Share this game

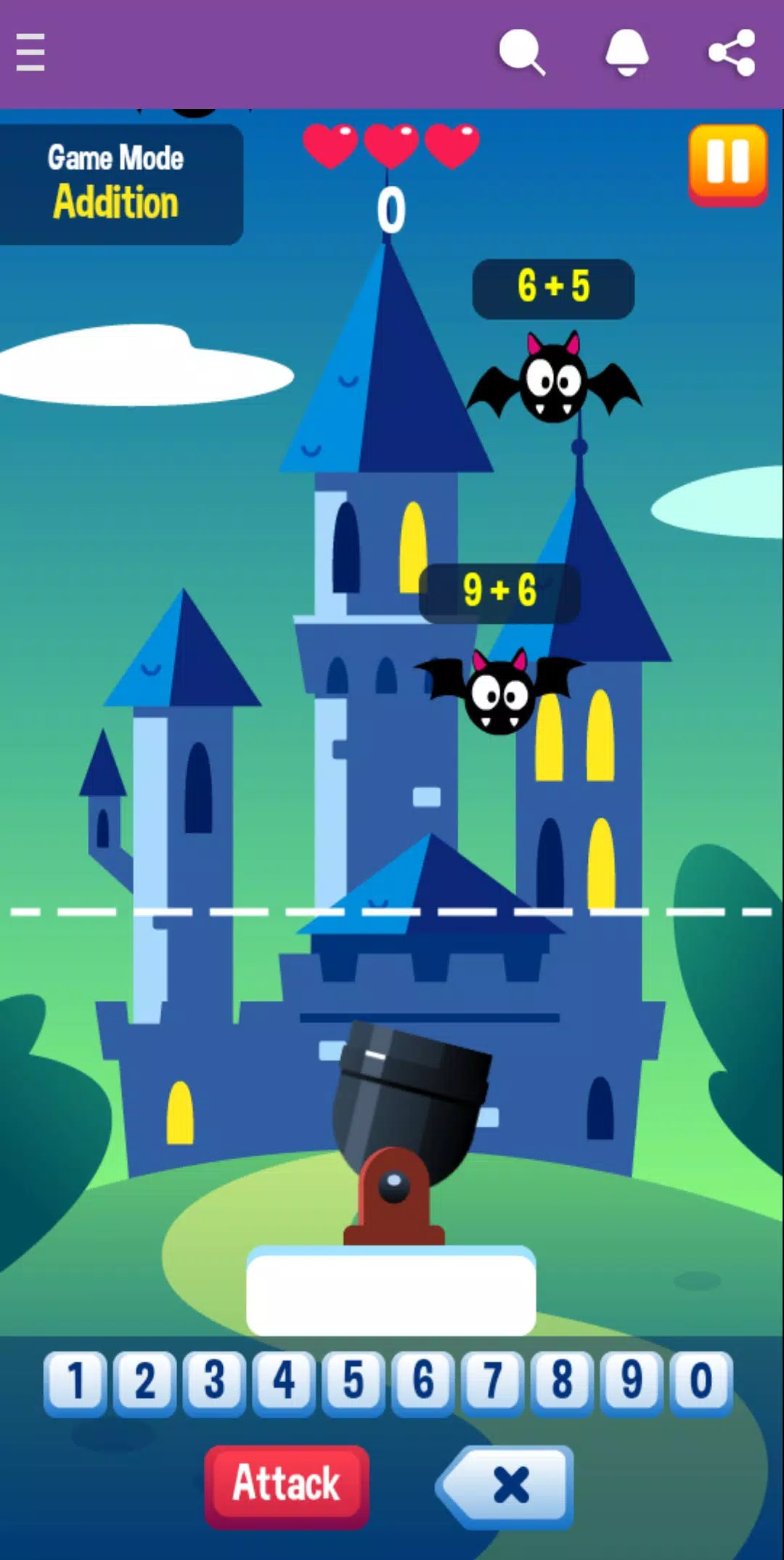pos(732,52)
